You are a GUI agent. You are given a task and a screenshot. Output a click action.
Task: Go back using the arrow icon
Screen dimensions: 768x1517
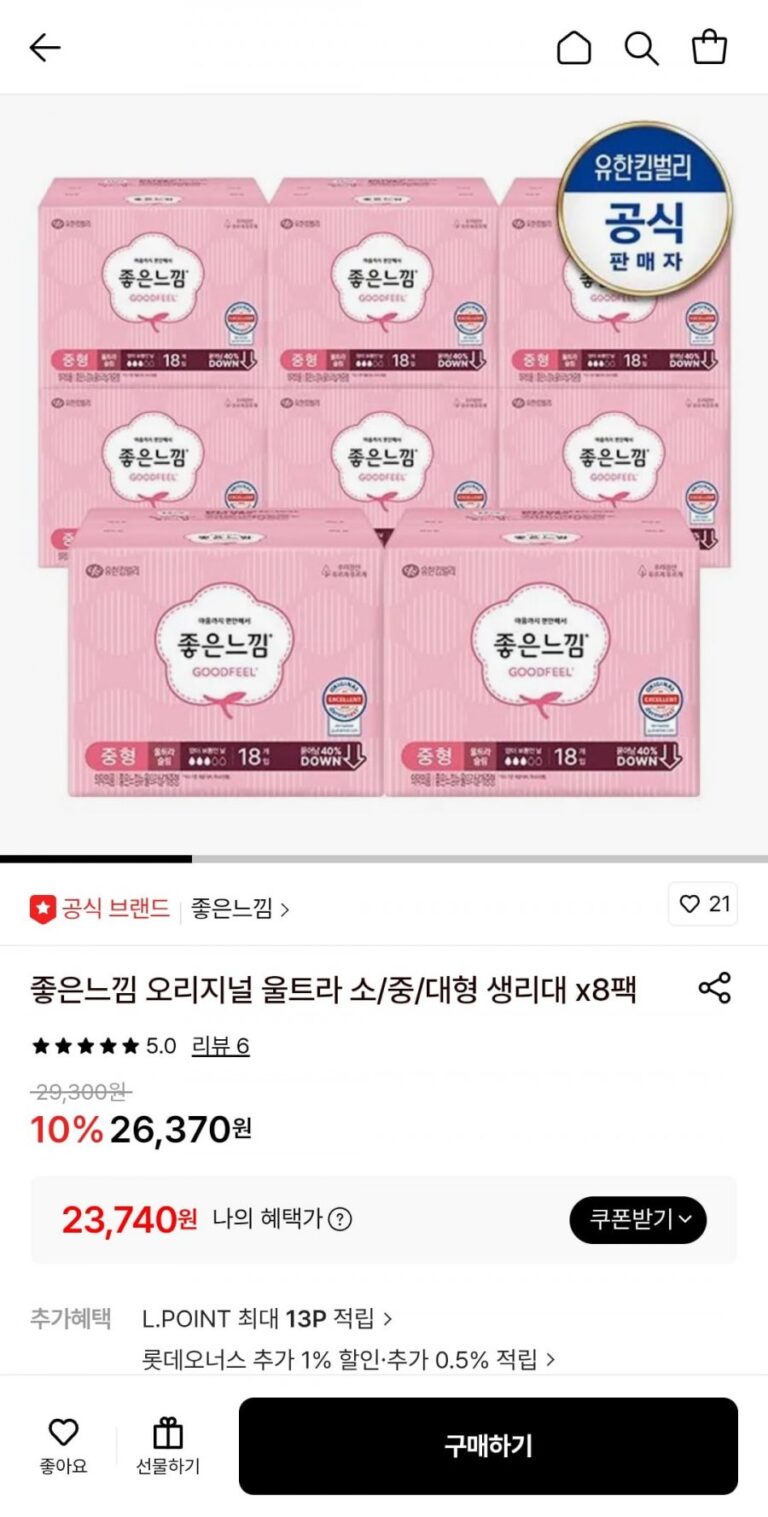(x=45, y=47)
